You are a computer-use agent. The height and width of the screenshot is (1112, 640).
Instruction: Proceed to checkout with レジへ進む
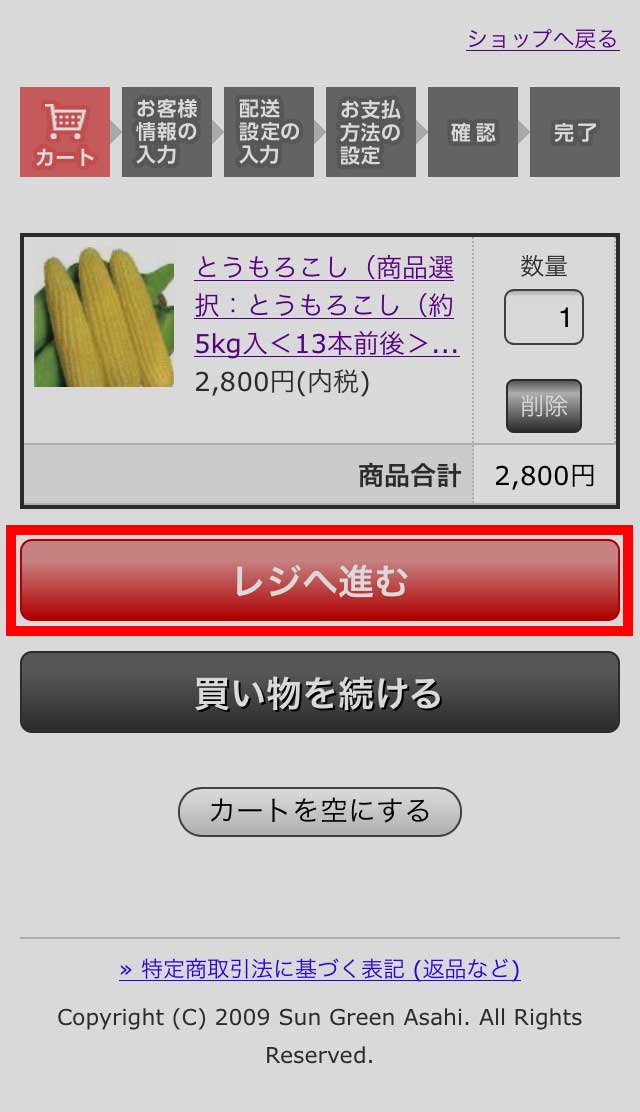click(320, 581)
